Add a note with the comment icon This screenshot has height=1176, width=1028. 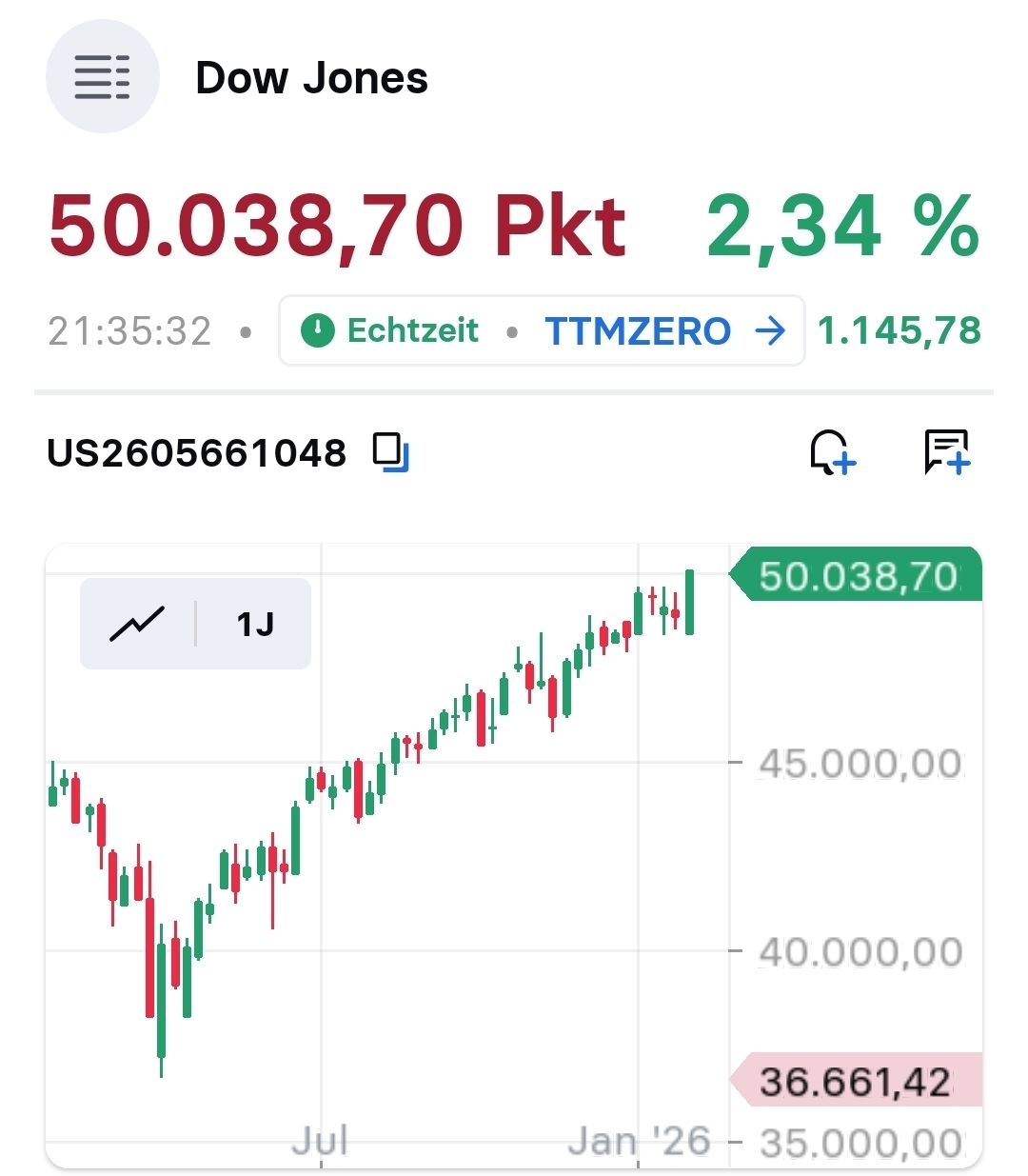click(946, 451)
